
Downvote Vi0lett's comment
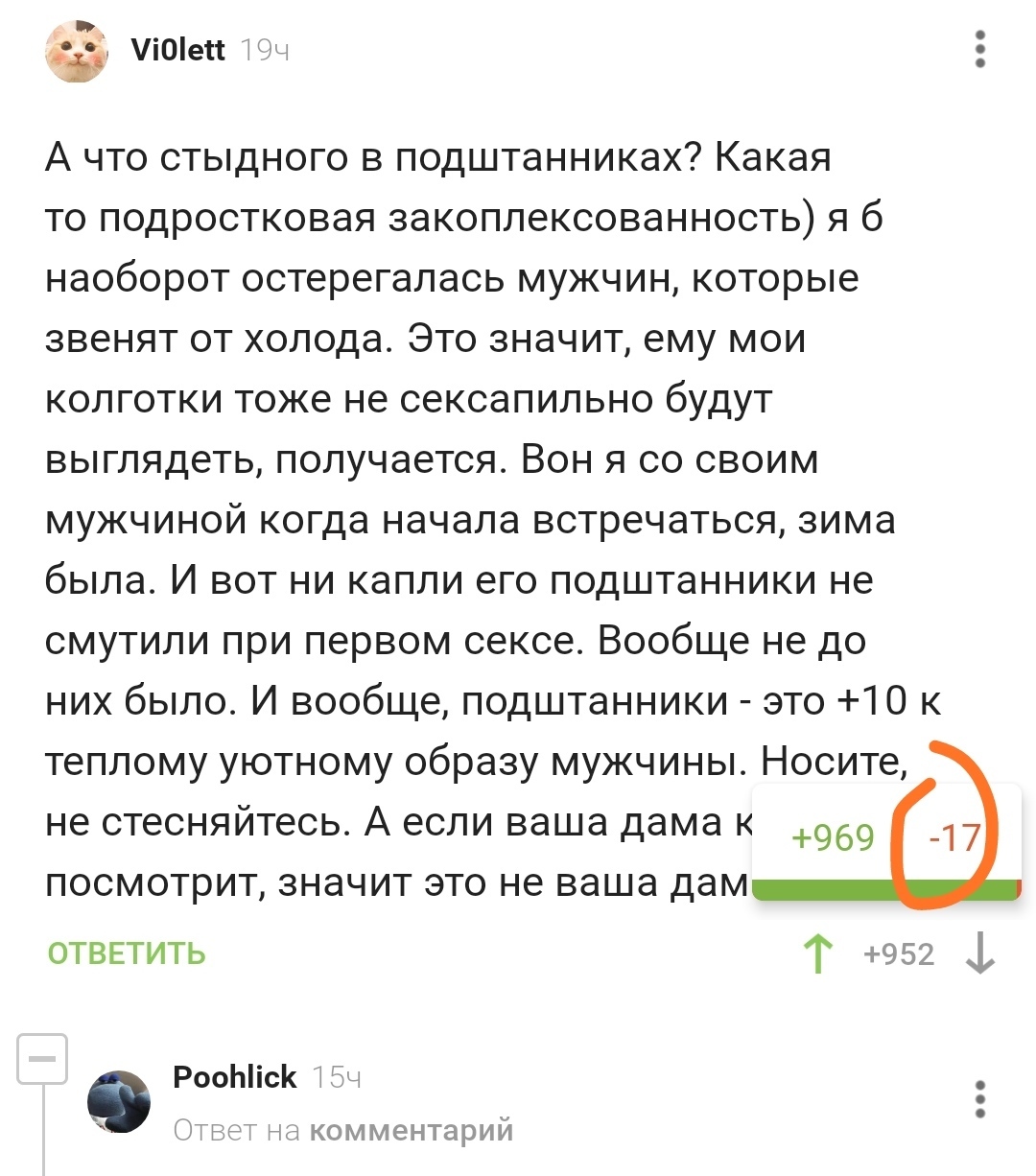click(980, 953)
